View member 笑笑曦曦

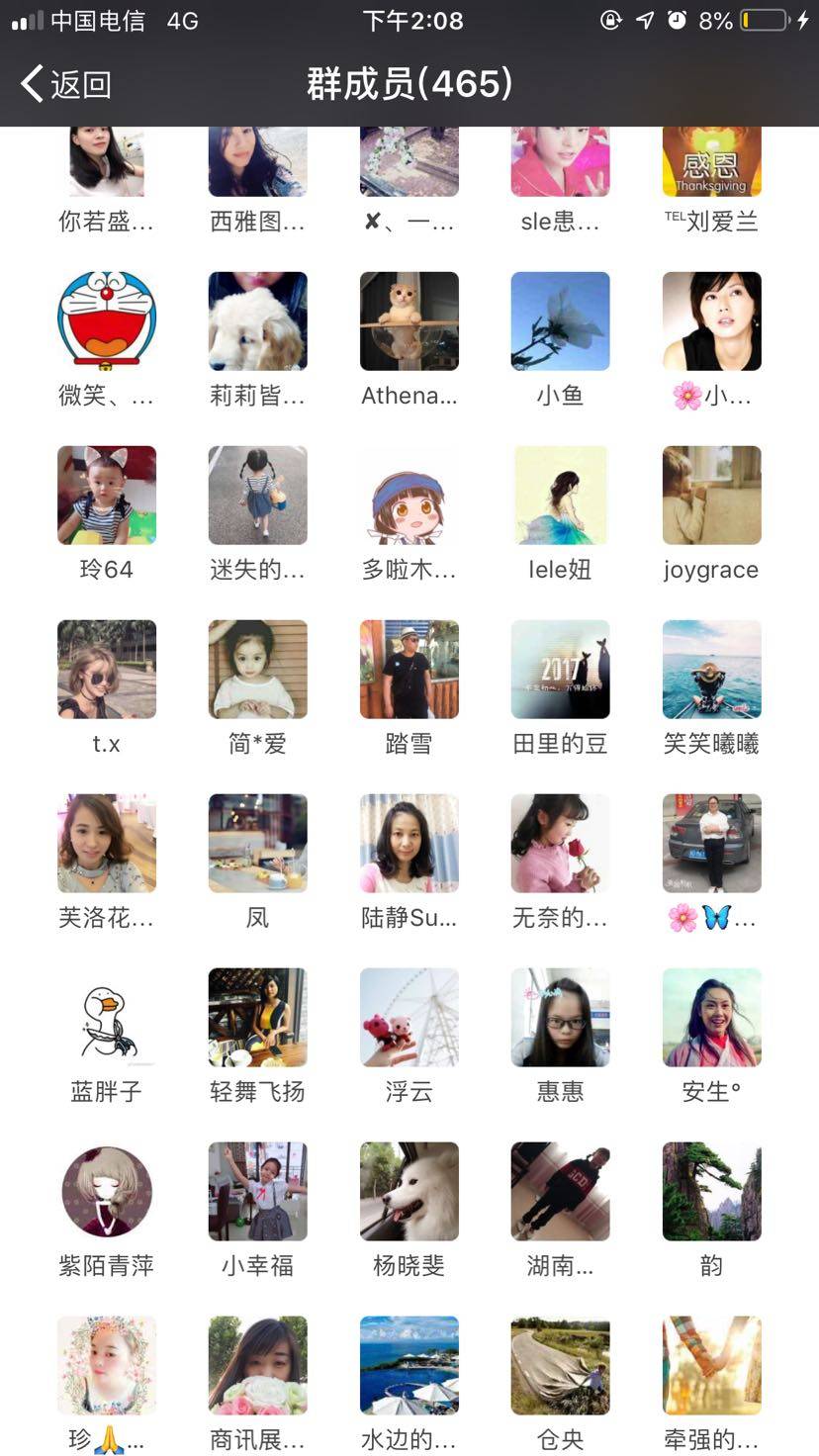711,670
